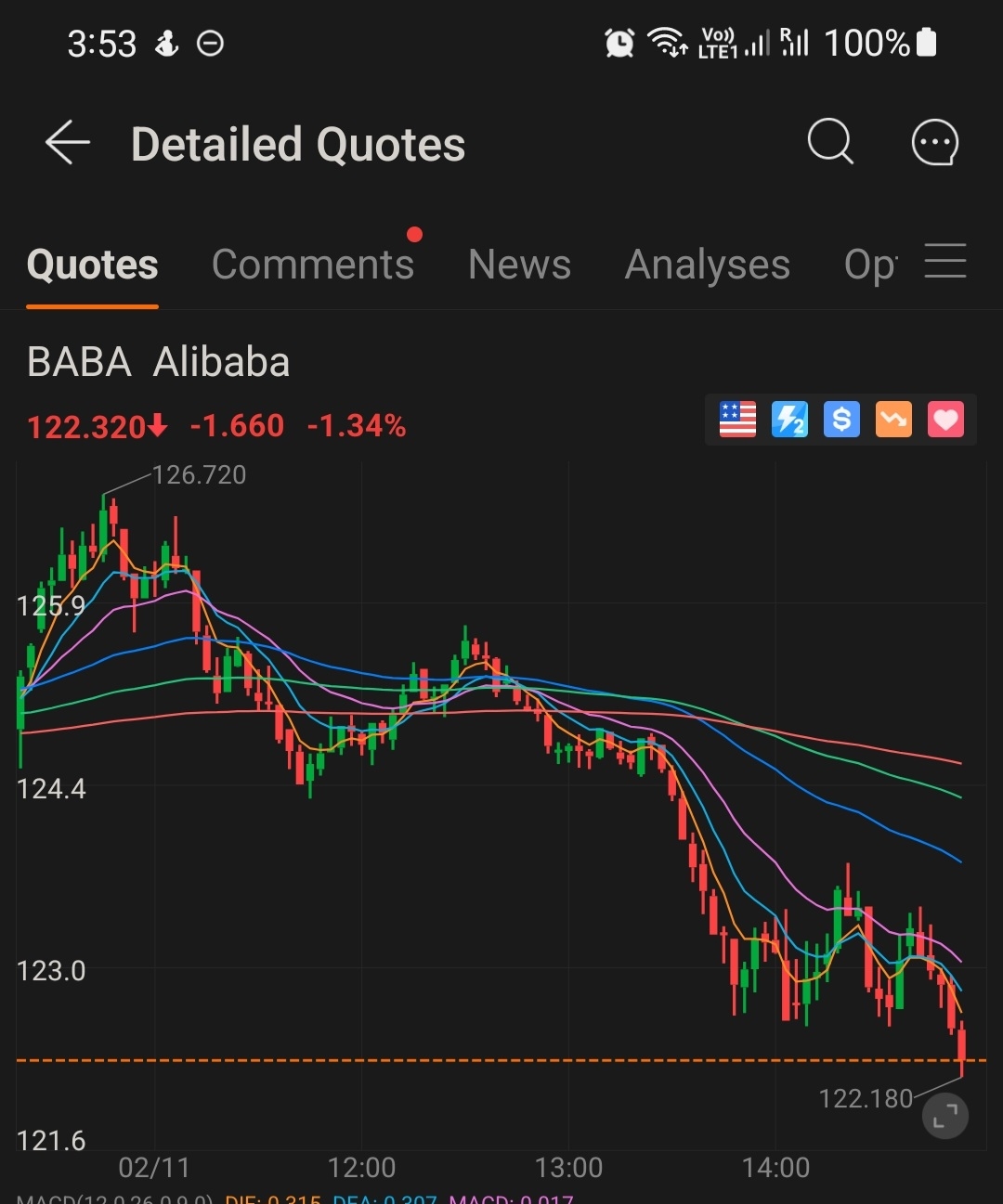This screenshot has width=1003, height=1204.
Task: Tap the orange downtrend badge
Action: [x=893, y=420]
